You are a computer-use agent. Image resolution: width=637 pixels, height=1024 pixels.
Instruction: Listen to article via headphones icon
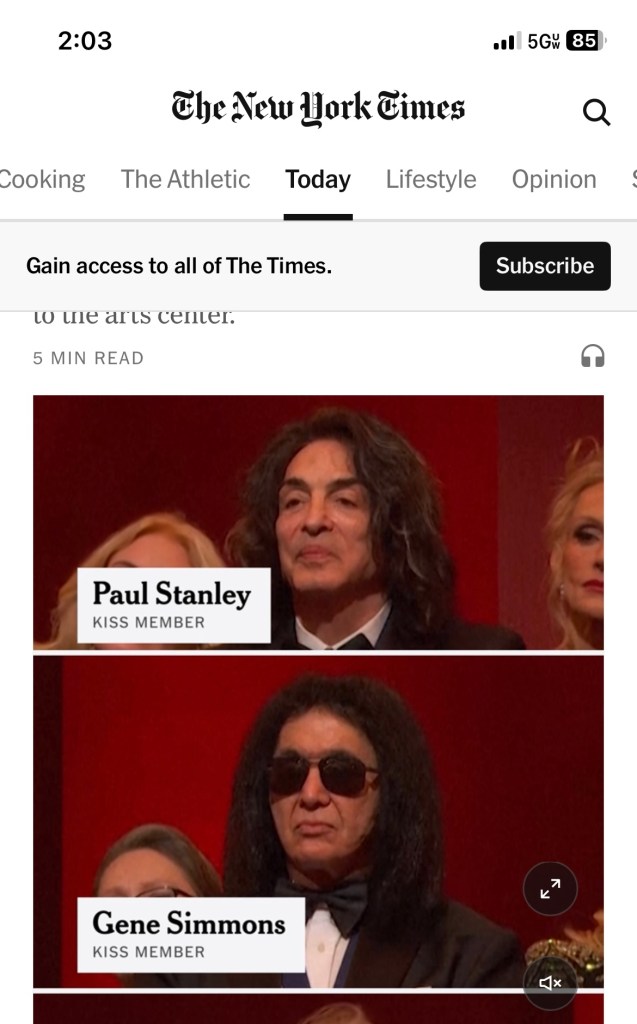[593, 357]
